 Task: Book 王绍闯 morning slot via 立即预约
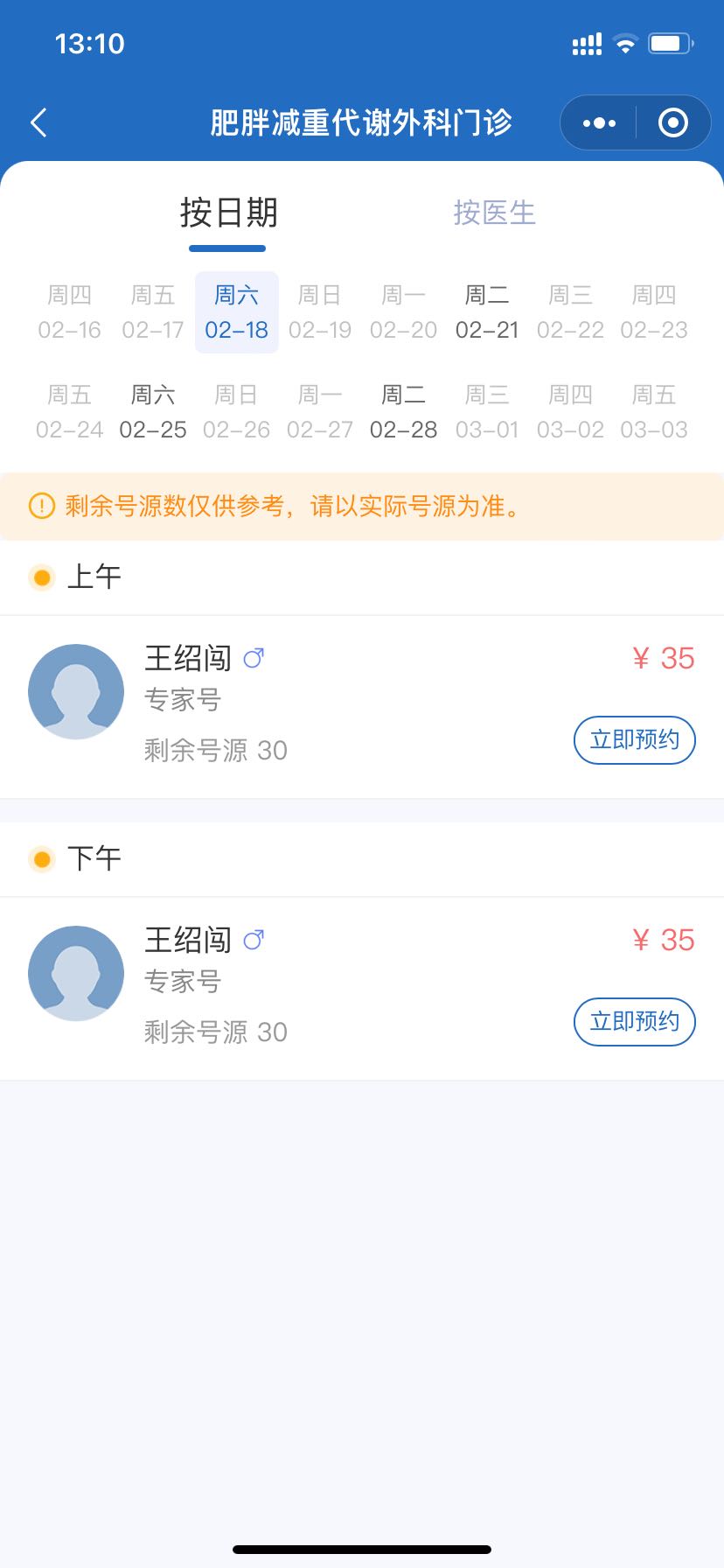[634, 740]
